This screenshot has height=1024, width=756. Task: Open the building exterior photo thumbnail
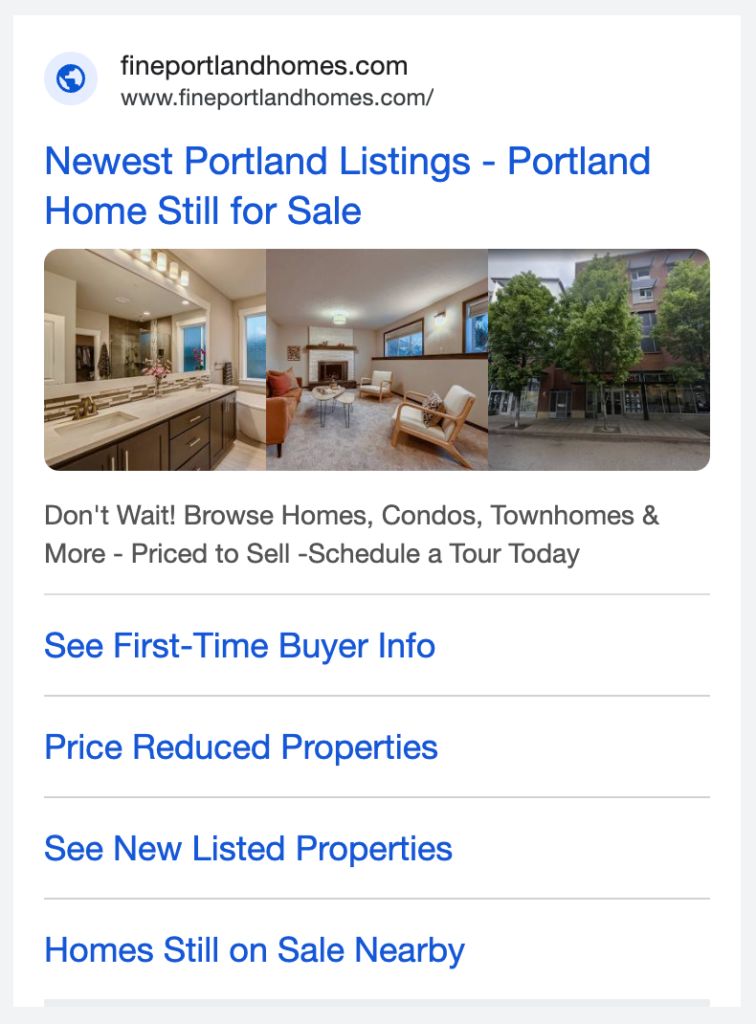(598, 358)
